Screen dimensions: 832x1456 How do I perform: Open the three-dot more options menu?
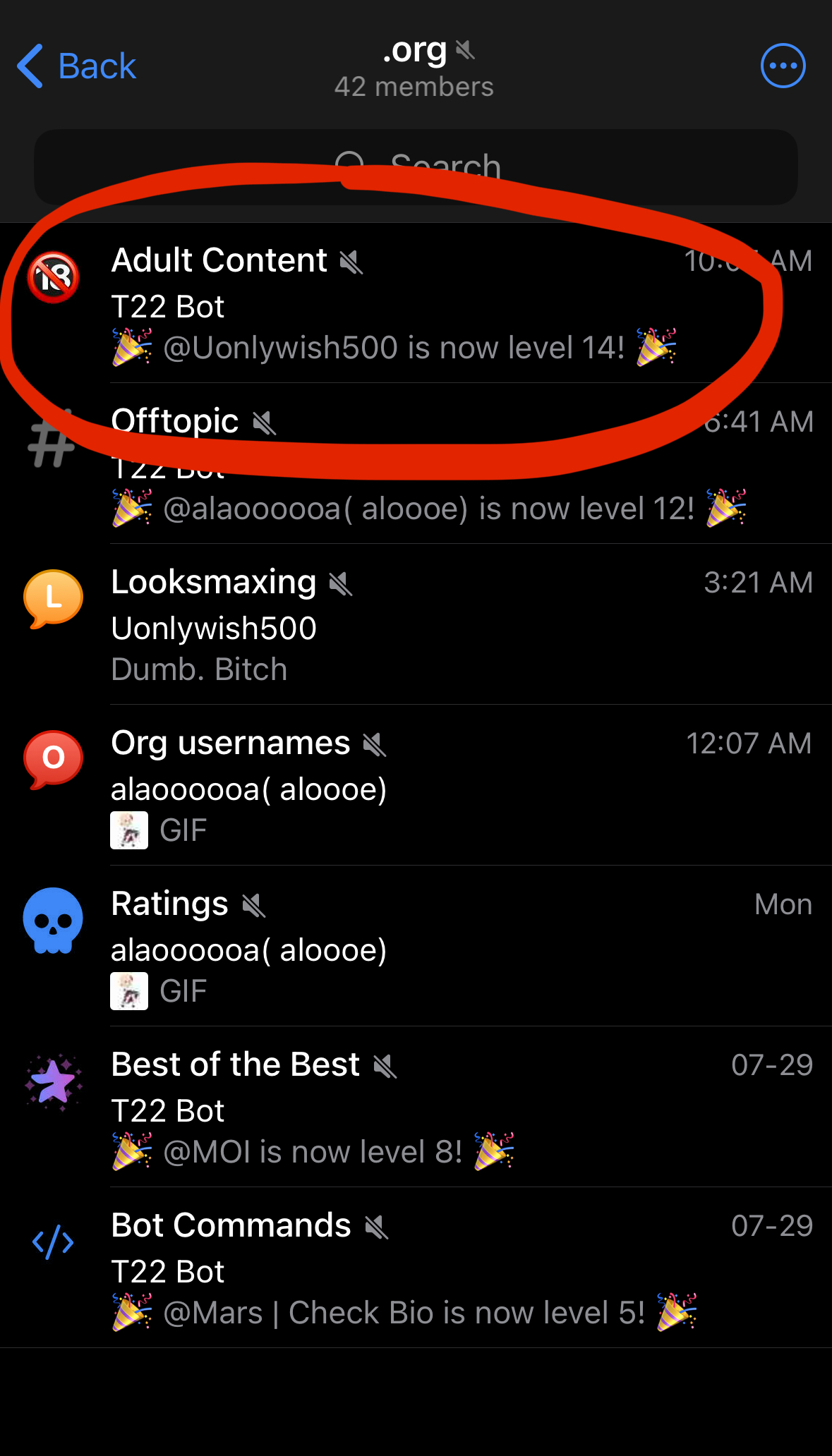tap(783, 66)
